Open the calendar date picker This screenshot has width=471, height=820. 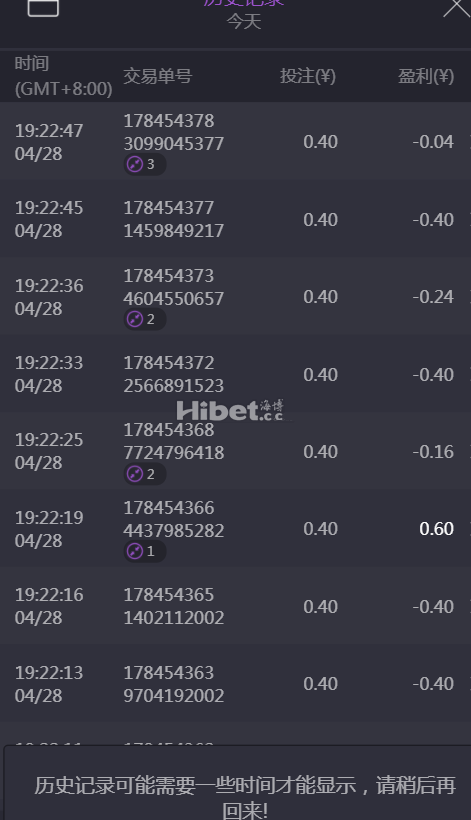click(43, 7)
